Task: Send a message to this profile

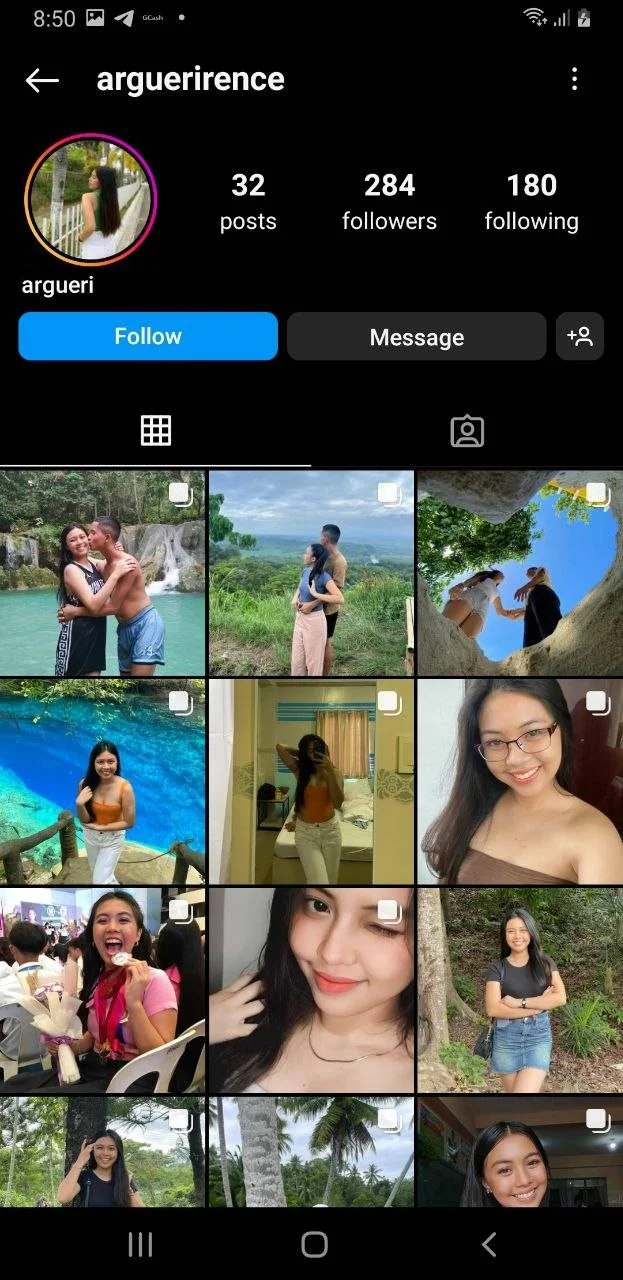Action: [x=416, y=337]
